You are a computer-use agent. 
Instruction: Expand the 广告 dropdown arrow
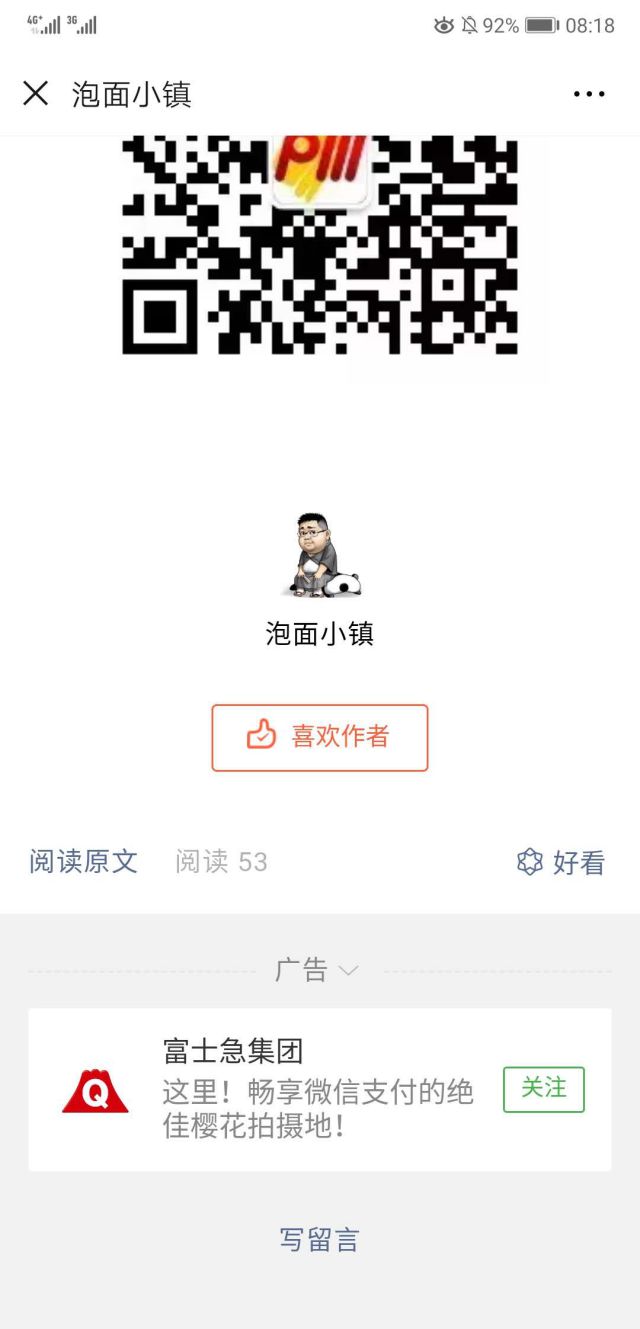348,970
